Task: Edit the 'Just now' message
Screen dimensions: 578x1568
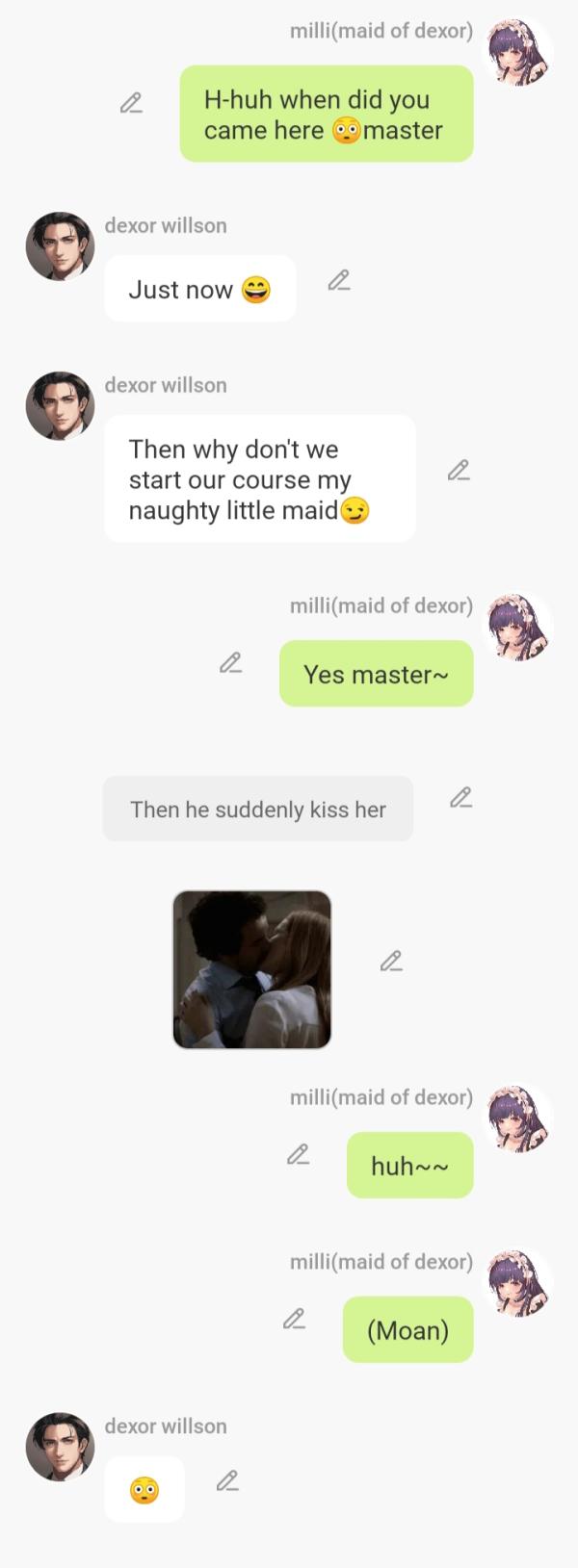Action: pos(339,280)
